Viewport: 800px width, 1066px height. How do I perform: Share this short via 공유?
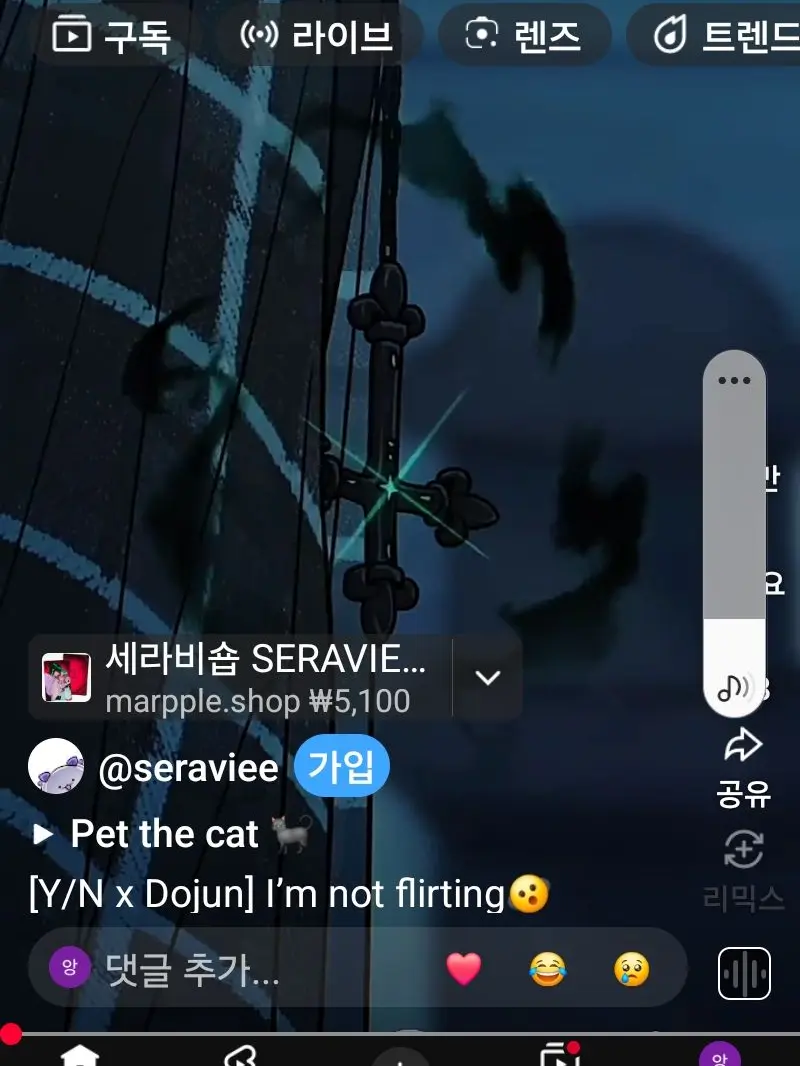[743, 766]
